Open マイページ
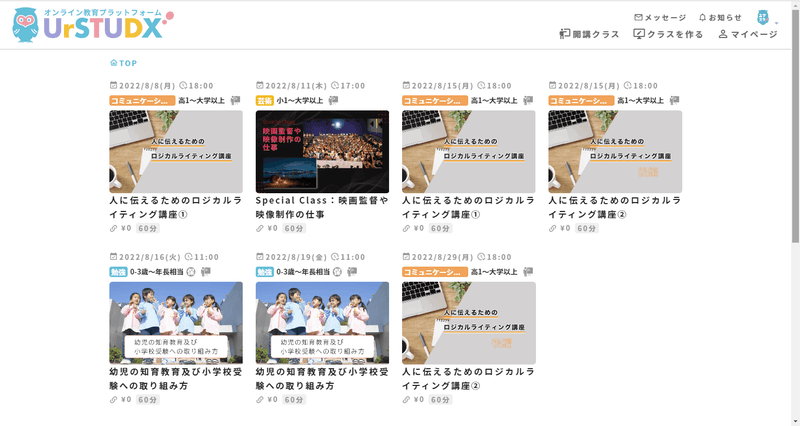800x426 pixels. click(x=748, y=34)
